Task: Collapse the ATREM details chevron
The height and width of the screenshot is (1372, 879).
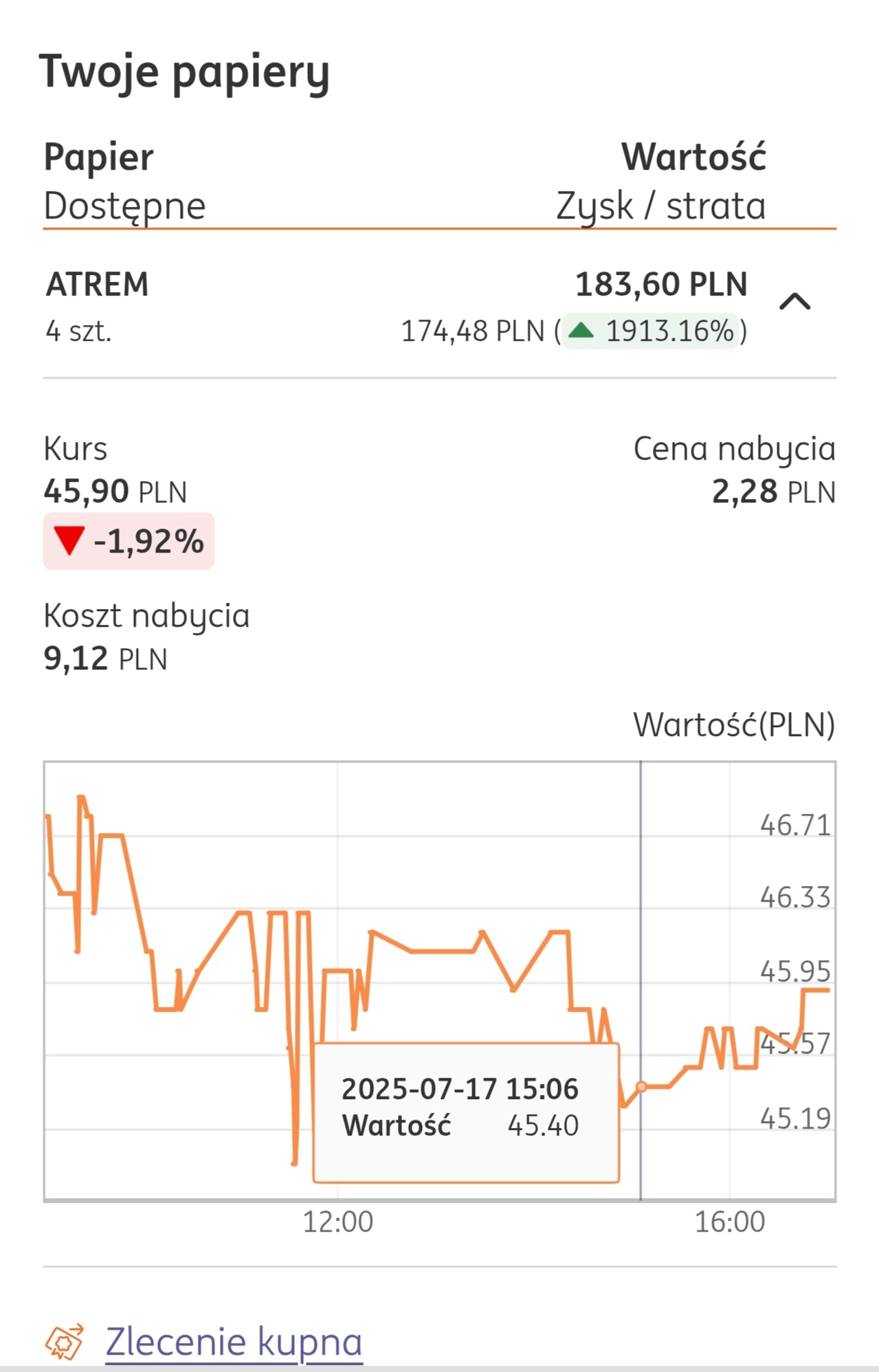Action: [x=795, y=301]
